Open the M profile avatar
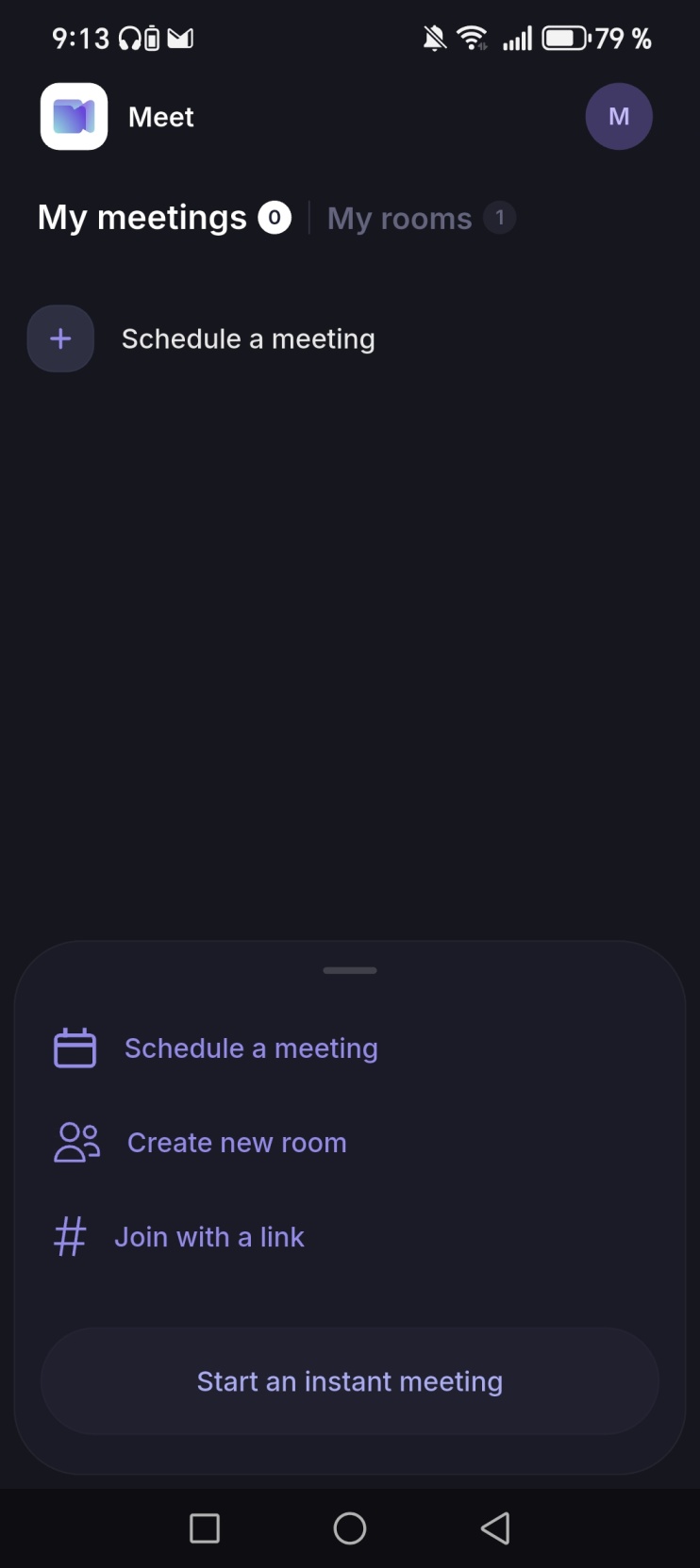Viewport: 700px width, 1568px height. [619, 117]
